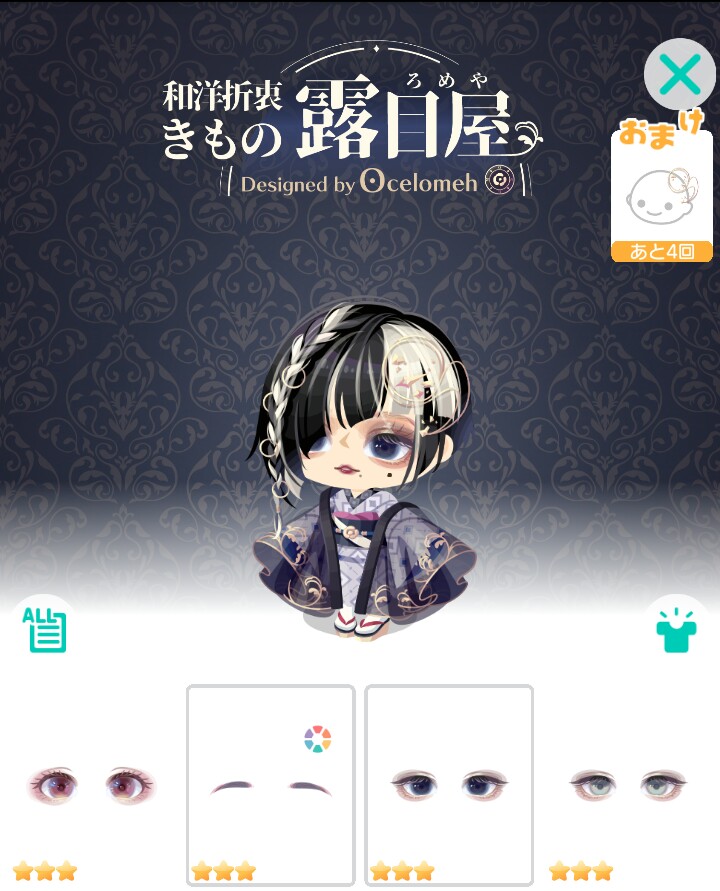Select the pale green eyes item
720x891 pixels.
click(628, 785)
